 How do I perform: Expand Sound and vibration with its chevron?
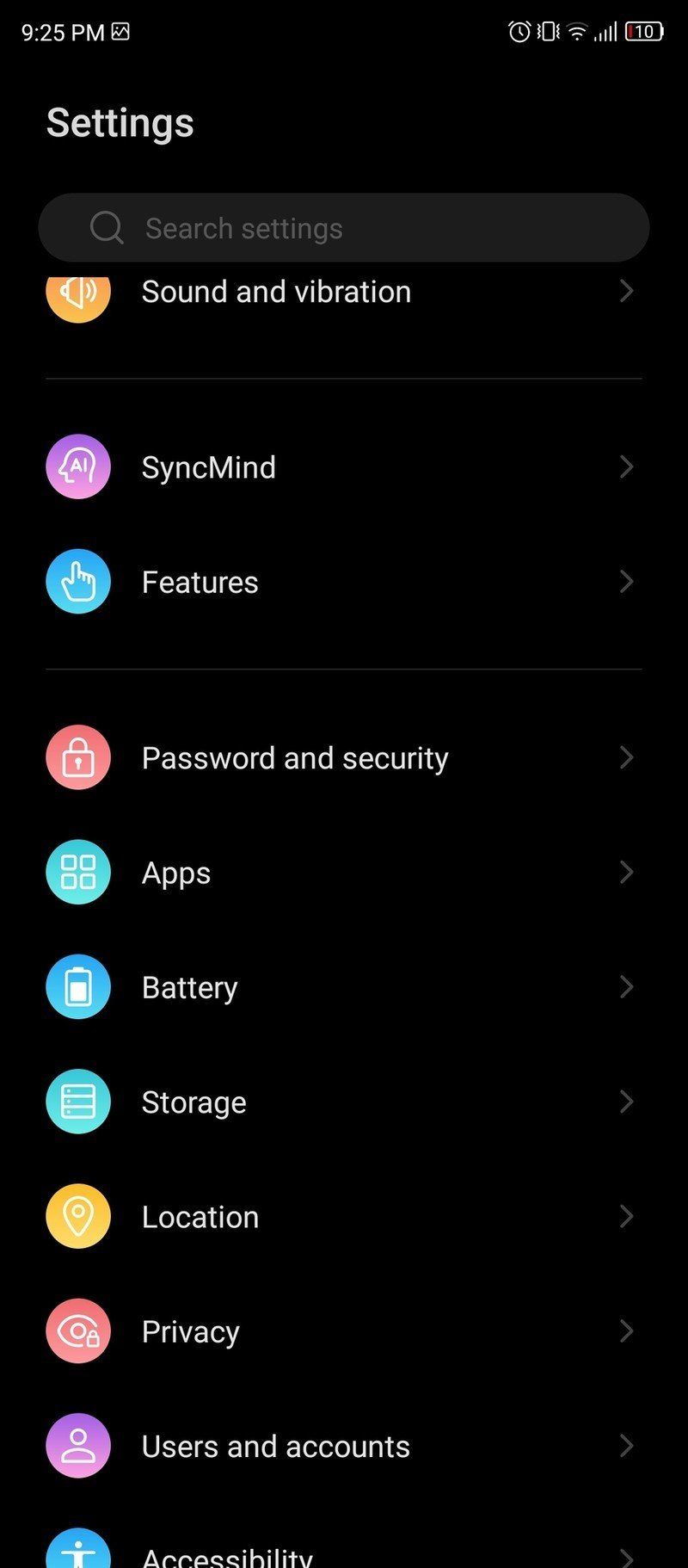click(627, 292)
